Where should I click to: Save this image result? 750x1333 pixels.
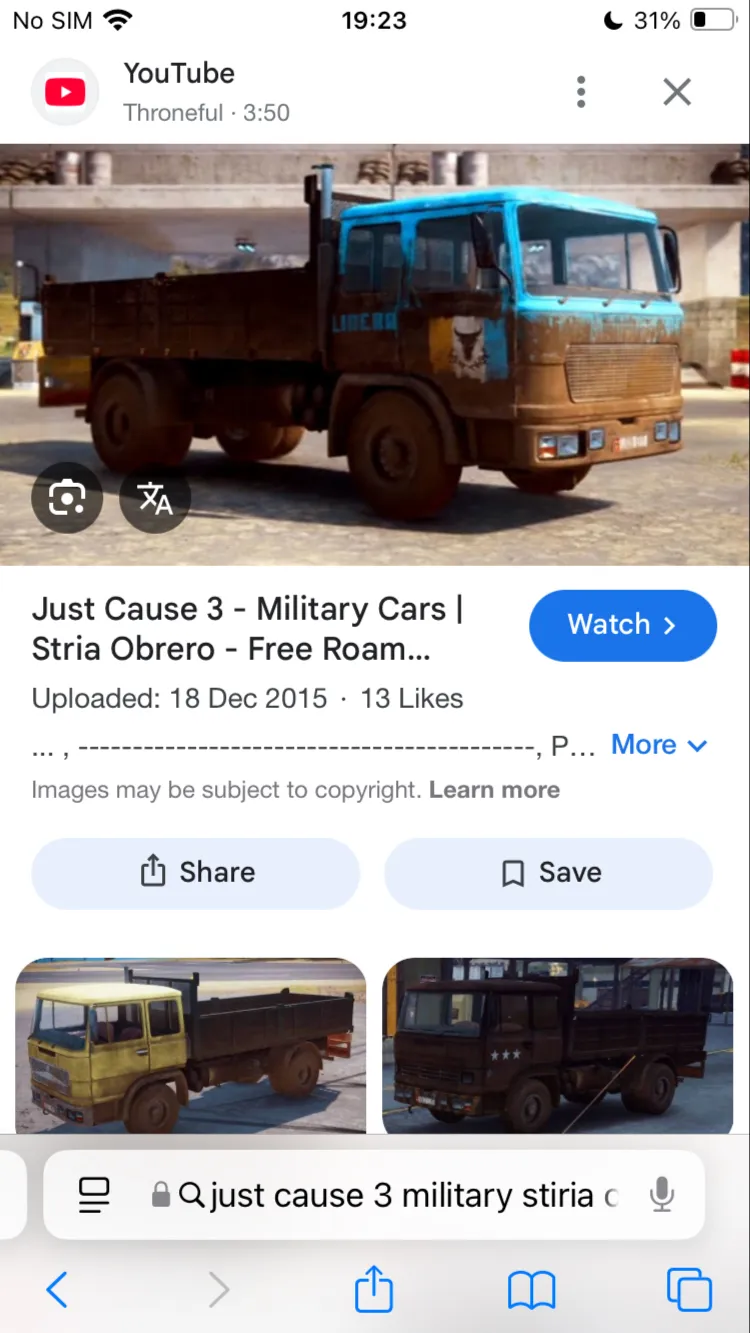(548, 872)
